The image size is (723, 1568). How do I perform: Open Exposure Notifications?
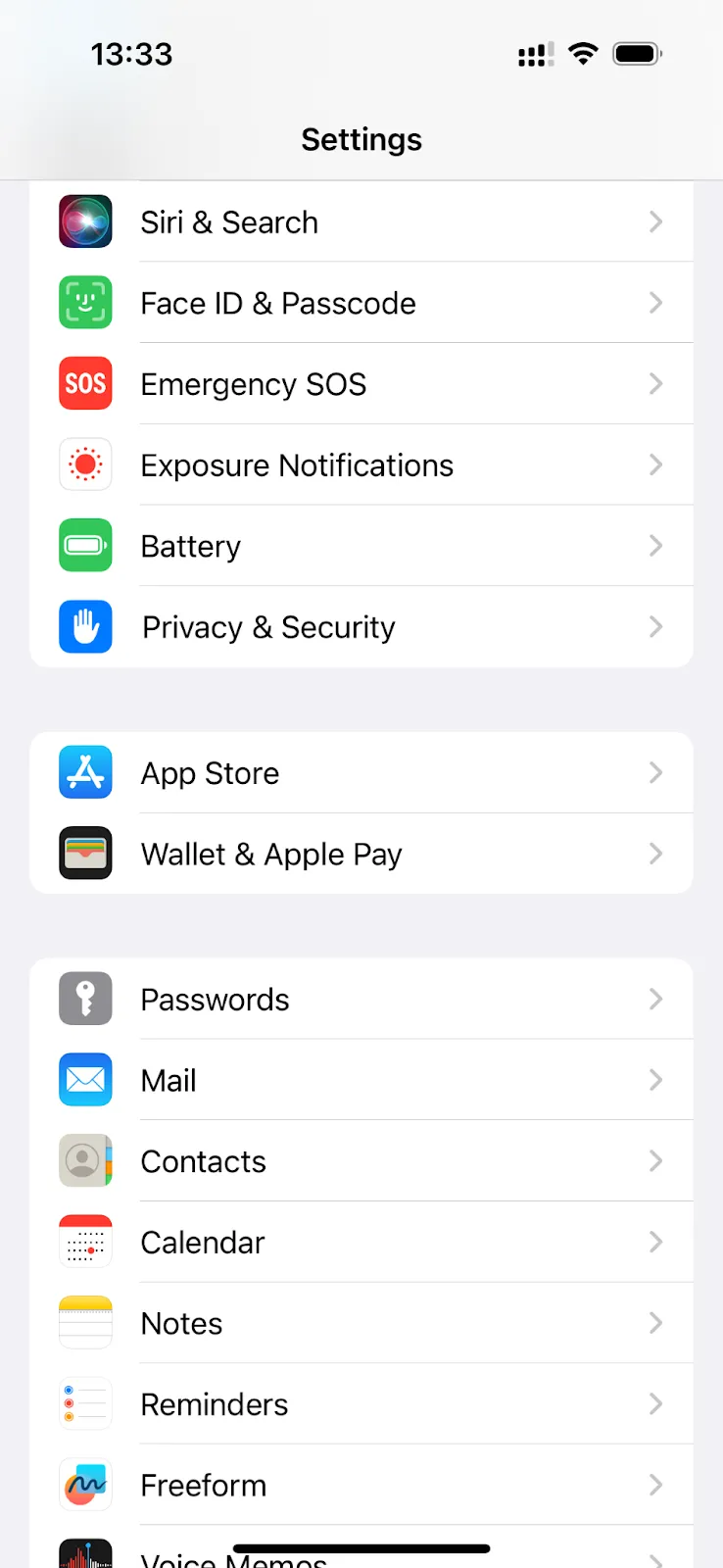click(361, 465)
